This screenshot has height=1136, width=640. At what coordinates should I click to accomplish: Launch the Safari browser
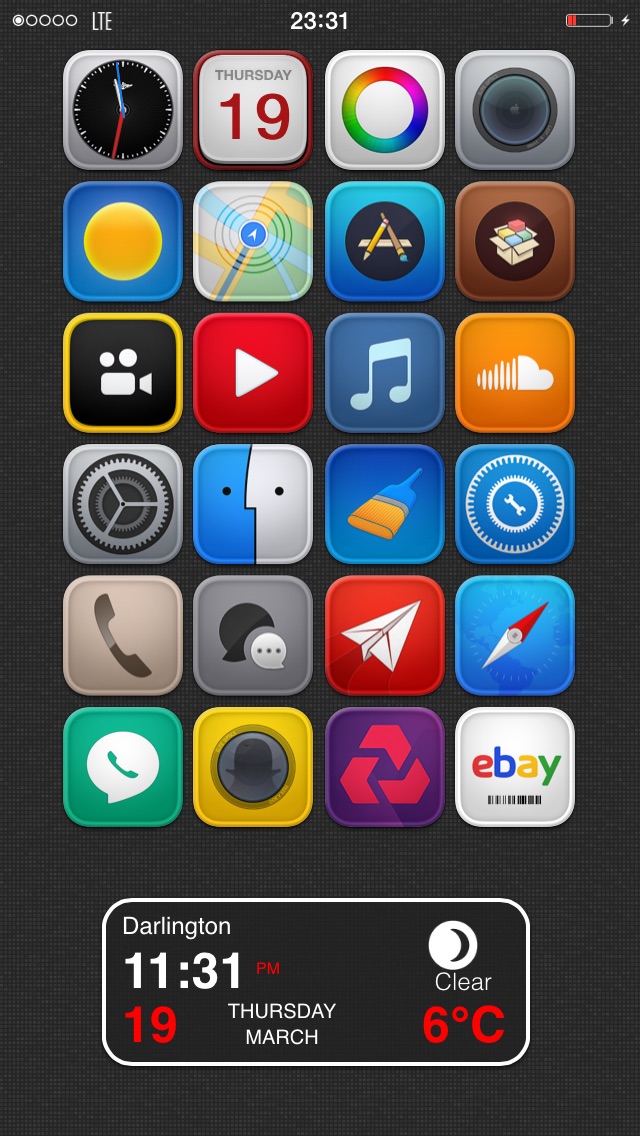pos(515,635)
